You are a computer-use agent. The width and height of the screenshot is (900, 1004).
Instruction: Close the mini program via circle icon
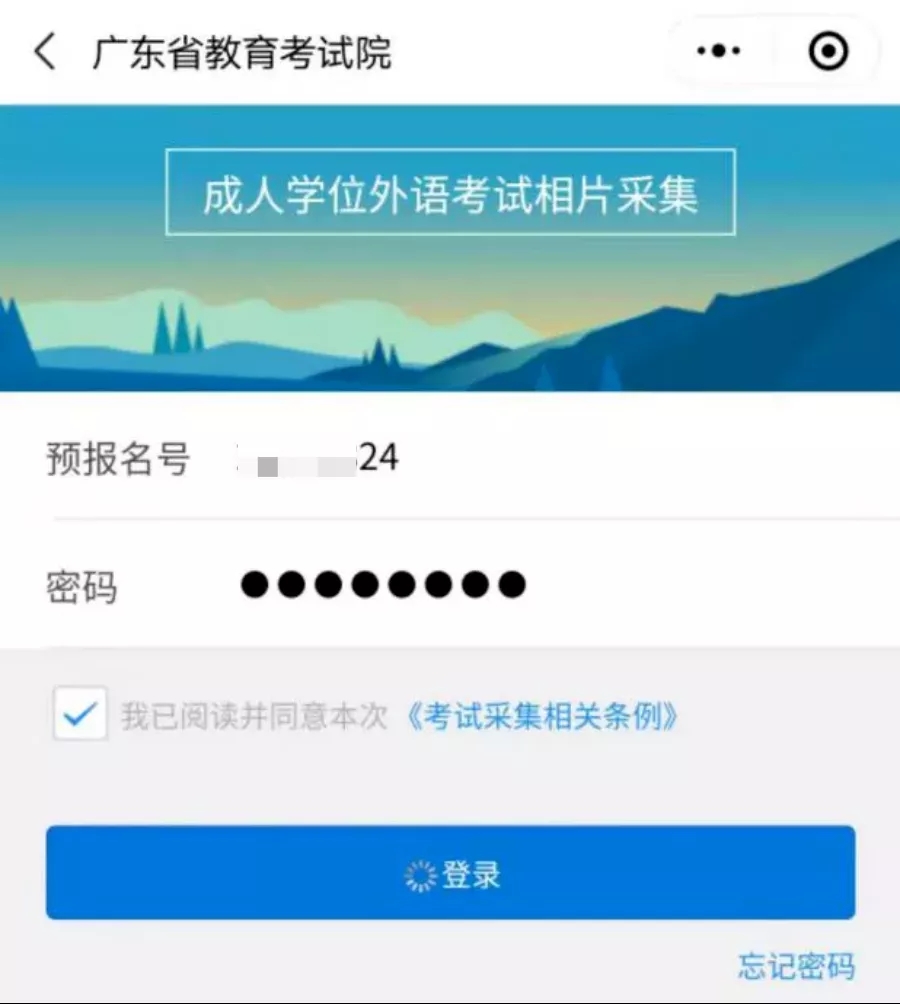click(x=828, y=51)
